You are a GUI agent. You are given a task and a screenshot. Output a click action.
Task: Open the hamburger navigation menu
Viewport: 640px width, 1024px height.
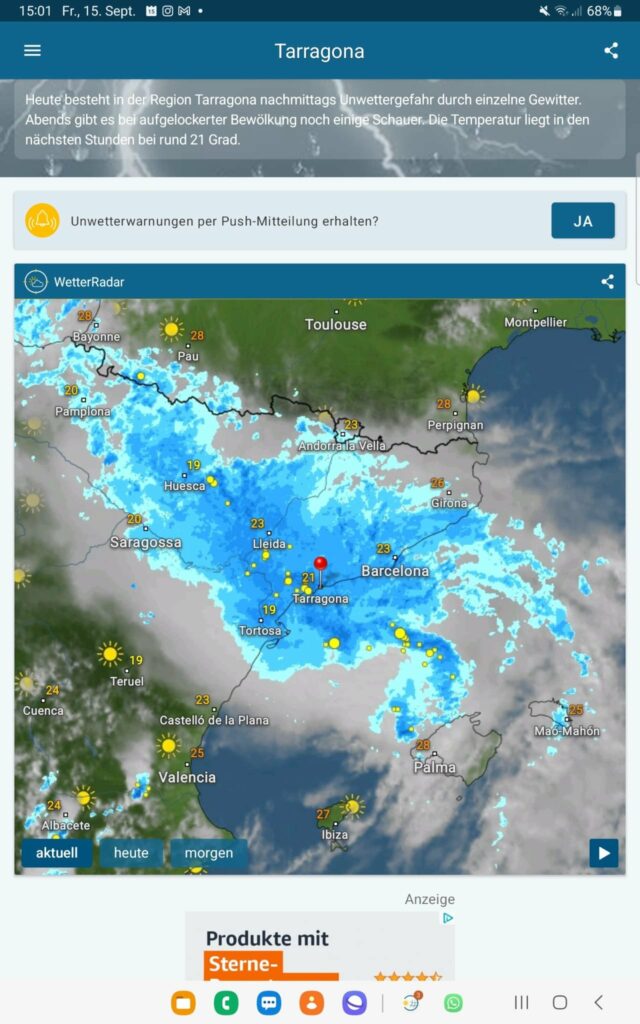coord(32,51)
